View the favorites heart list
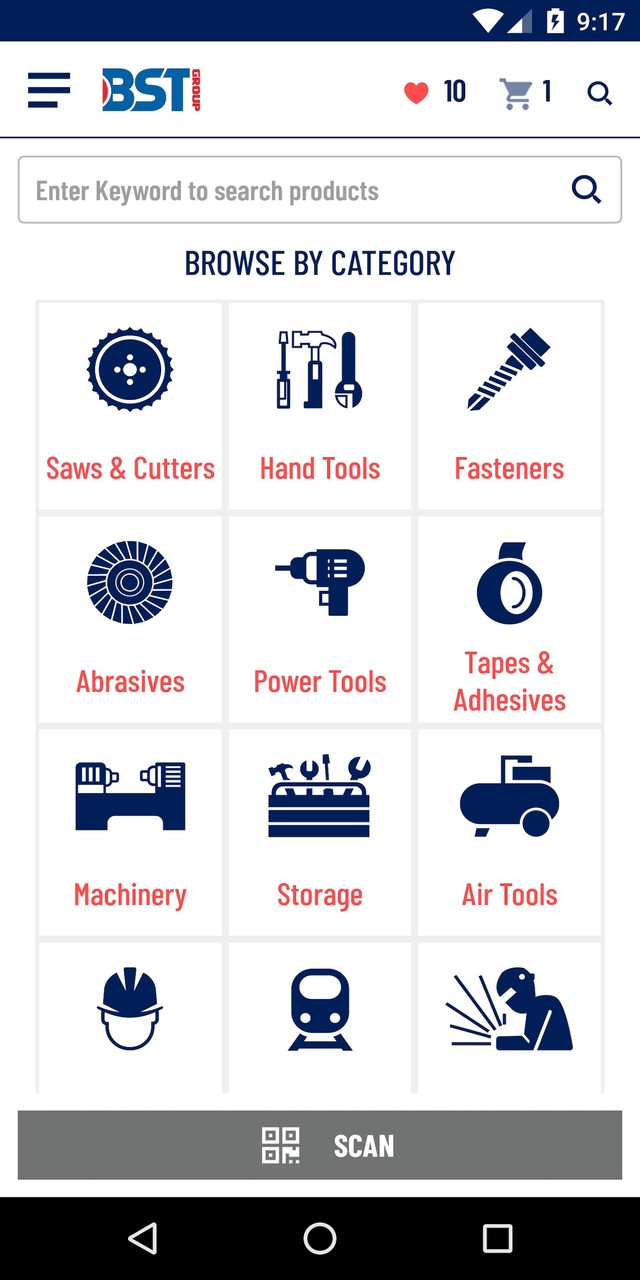The height and width of the screenshot is (1280, 640). 416,93
